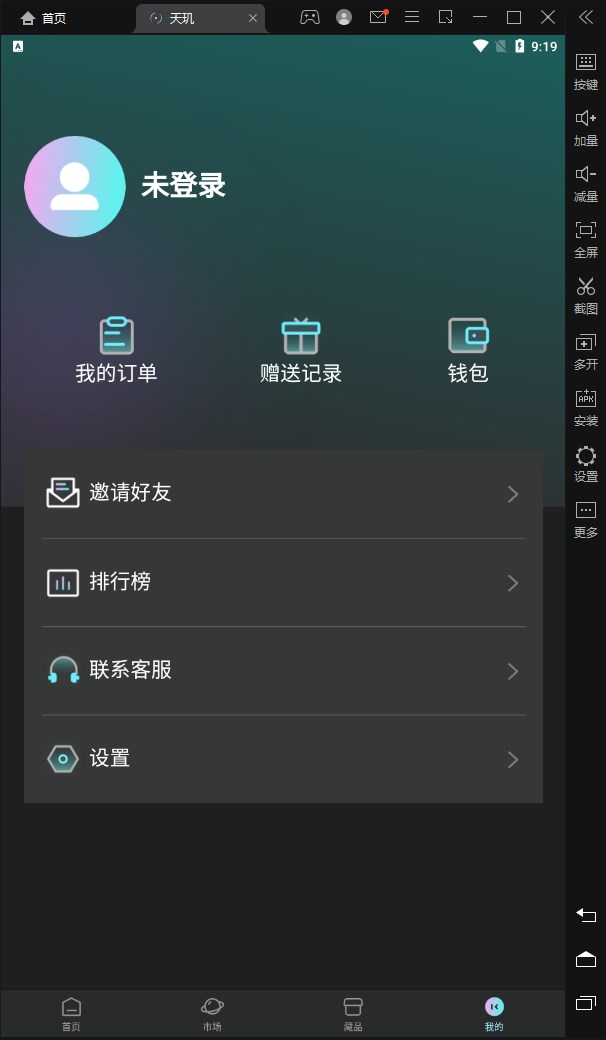606x1040 pixels.
Task: Open 设置 settings row
Action: pyautogui.click(x=283, y=759)
